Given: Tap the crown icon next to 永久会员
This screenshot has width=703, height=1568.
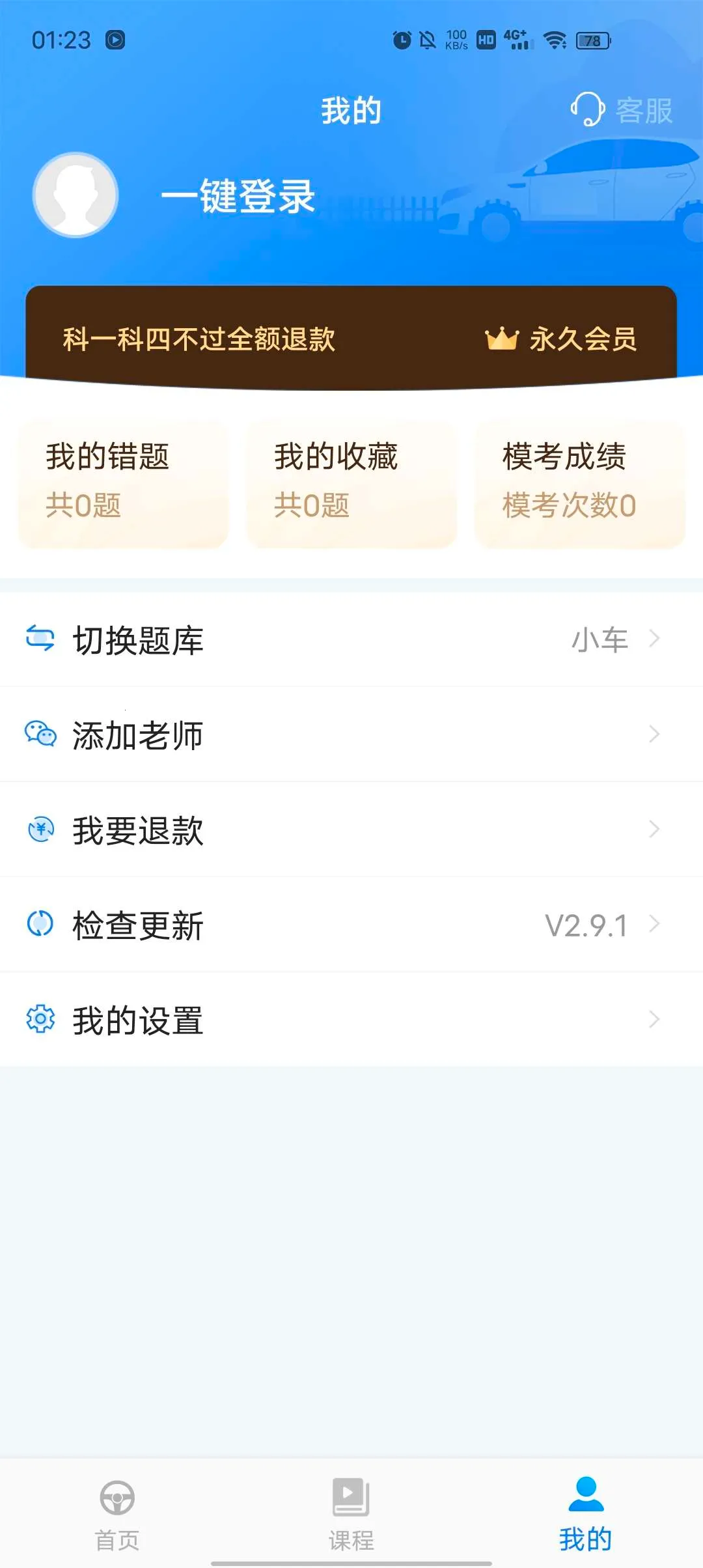Looking at the screenshot, I should pyautogui.click(x=502, y=338).
